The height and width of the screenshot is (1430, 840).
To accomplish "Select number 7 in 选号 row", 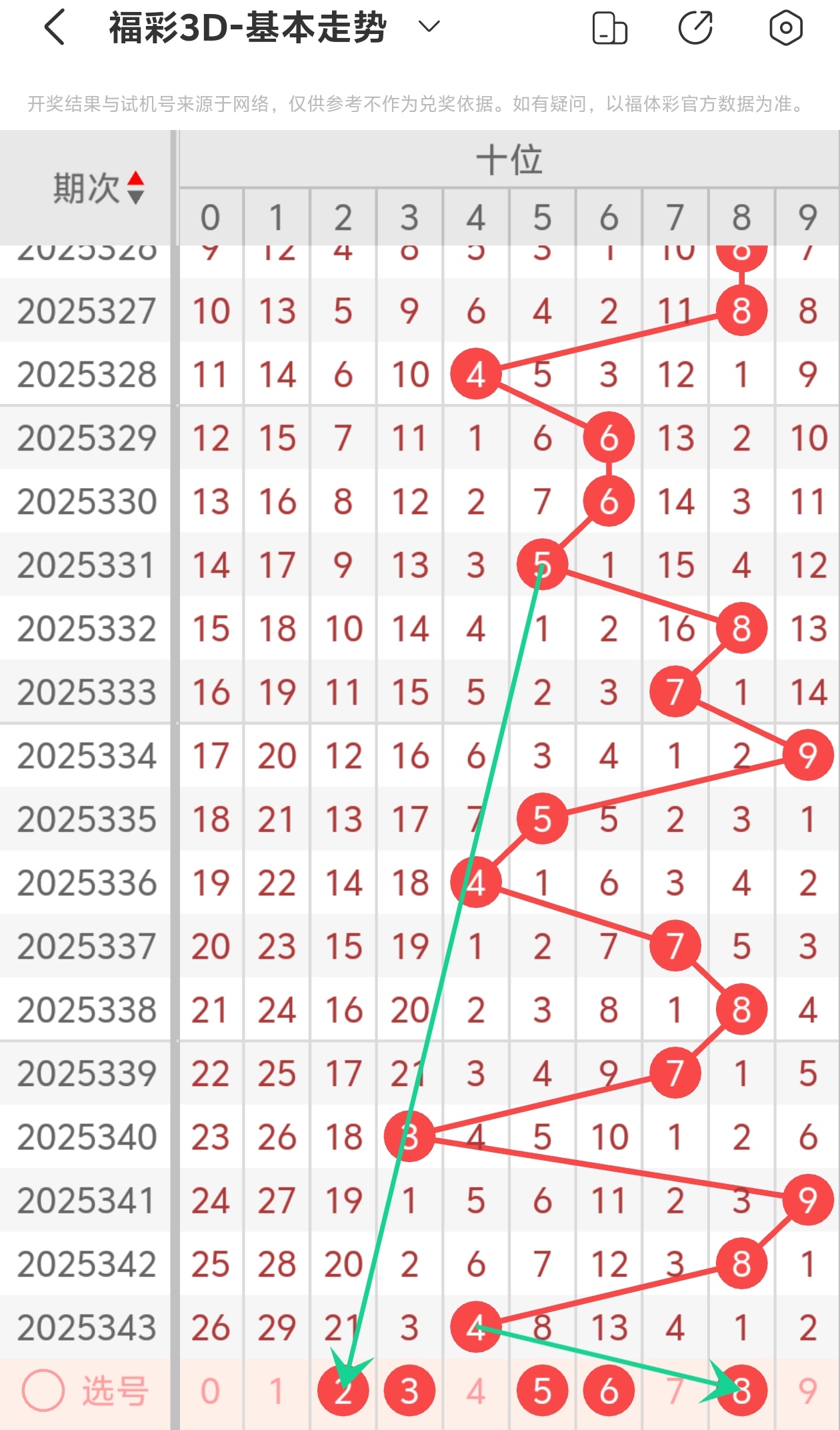I will click(x=675, y=1391).
